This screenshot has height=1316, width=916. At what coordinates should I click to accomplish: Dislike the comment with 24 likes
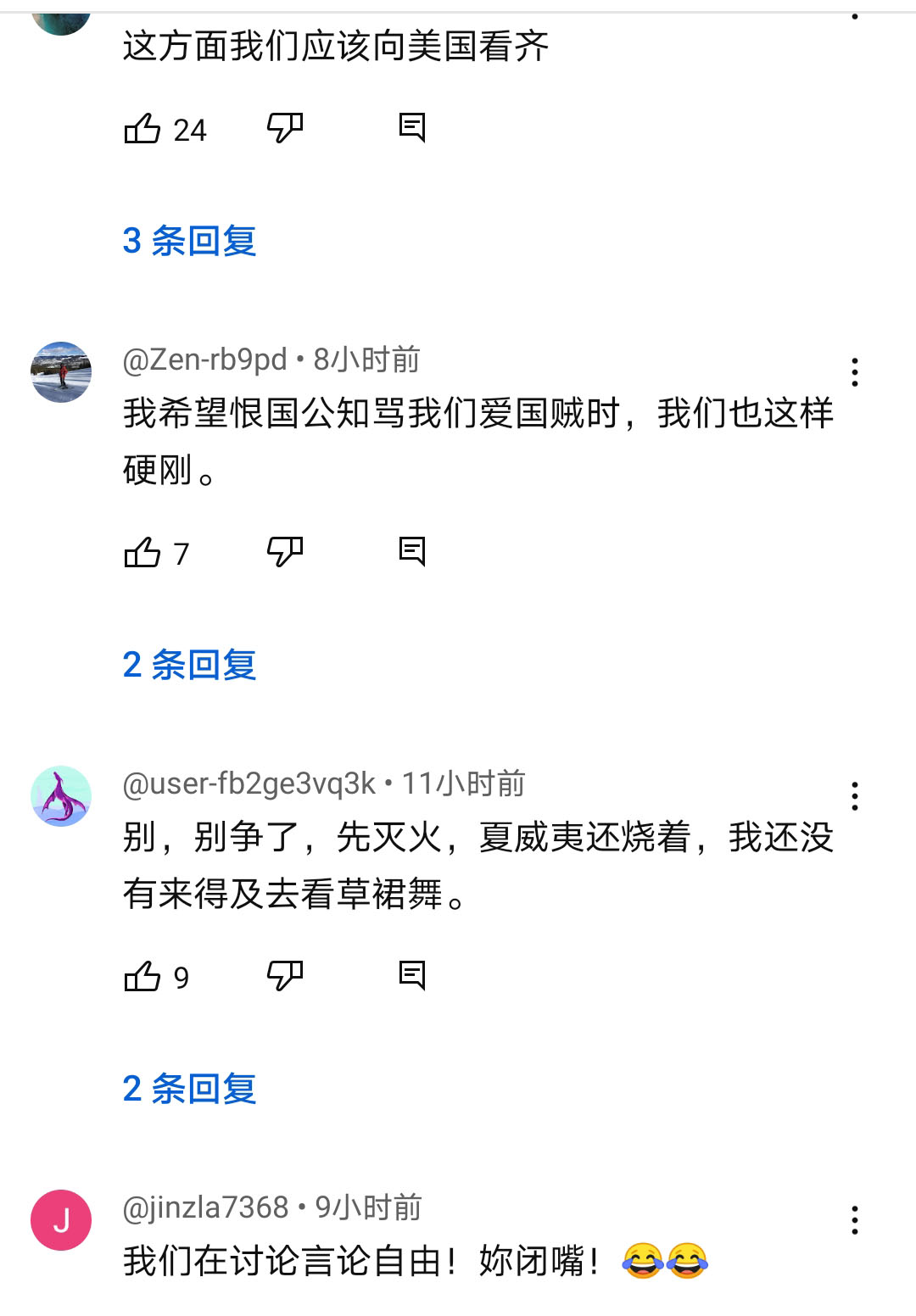285,129
